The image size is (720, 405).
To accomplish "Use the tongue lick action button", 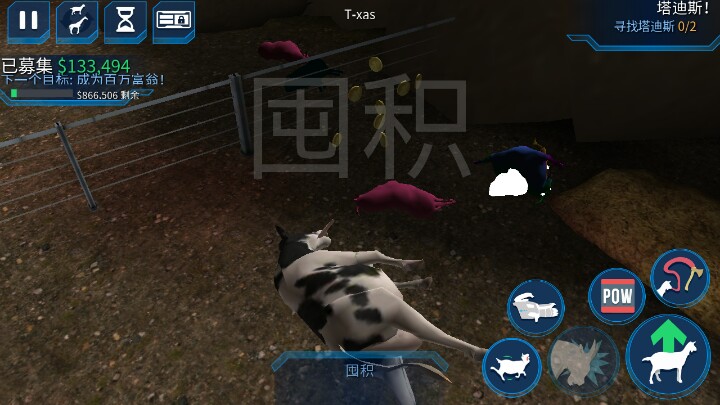I will click(679, 278).
